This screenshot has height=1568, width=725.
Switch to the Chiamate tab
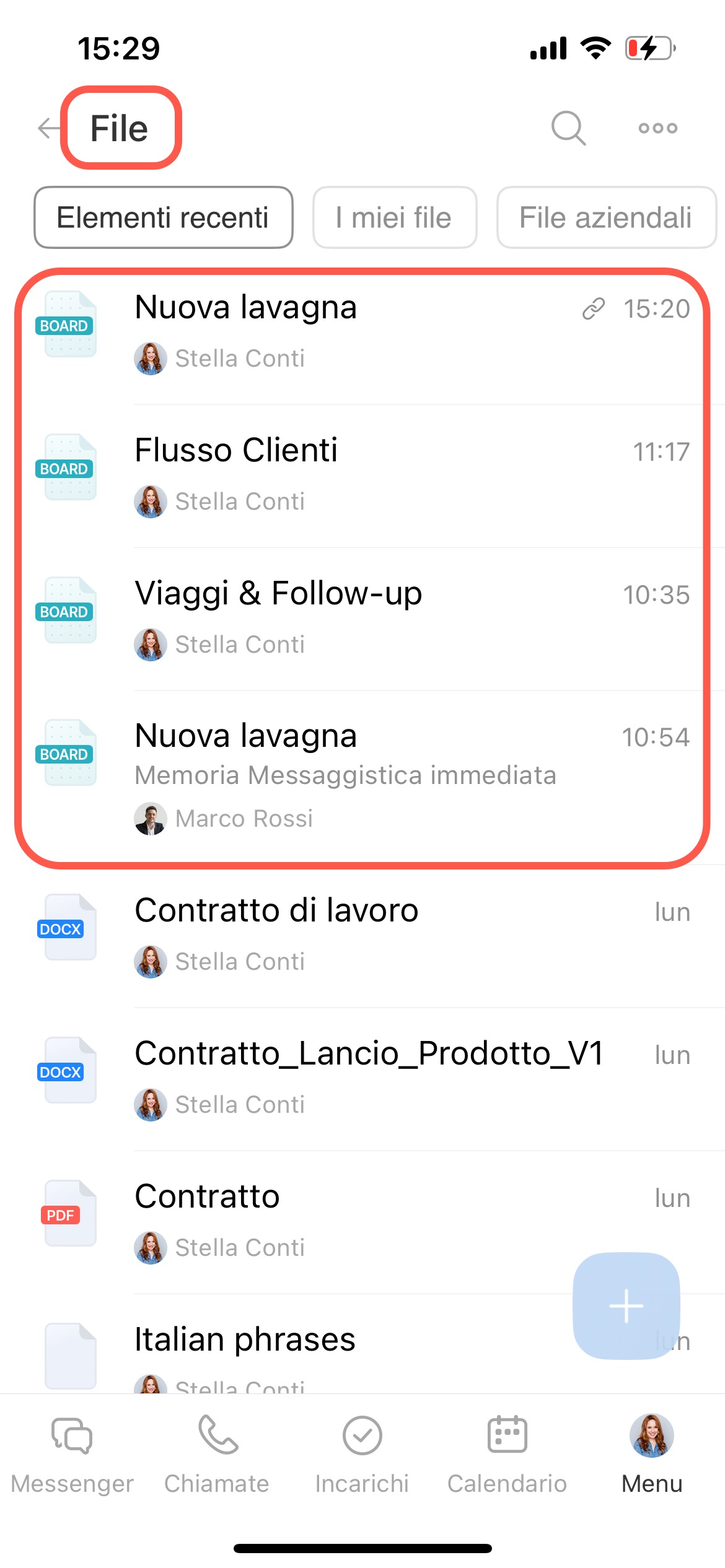click(217, 1451)
